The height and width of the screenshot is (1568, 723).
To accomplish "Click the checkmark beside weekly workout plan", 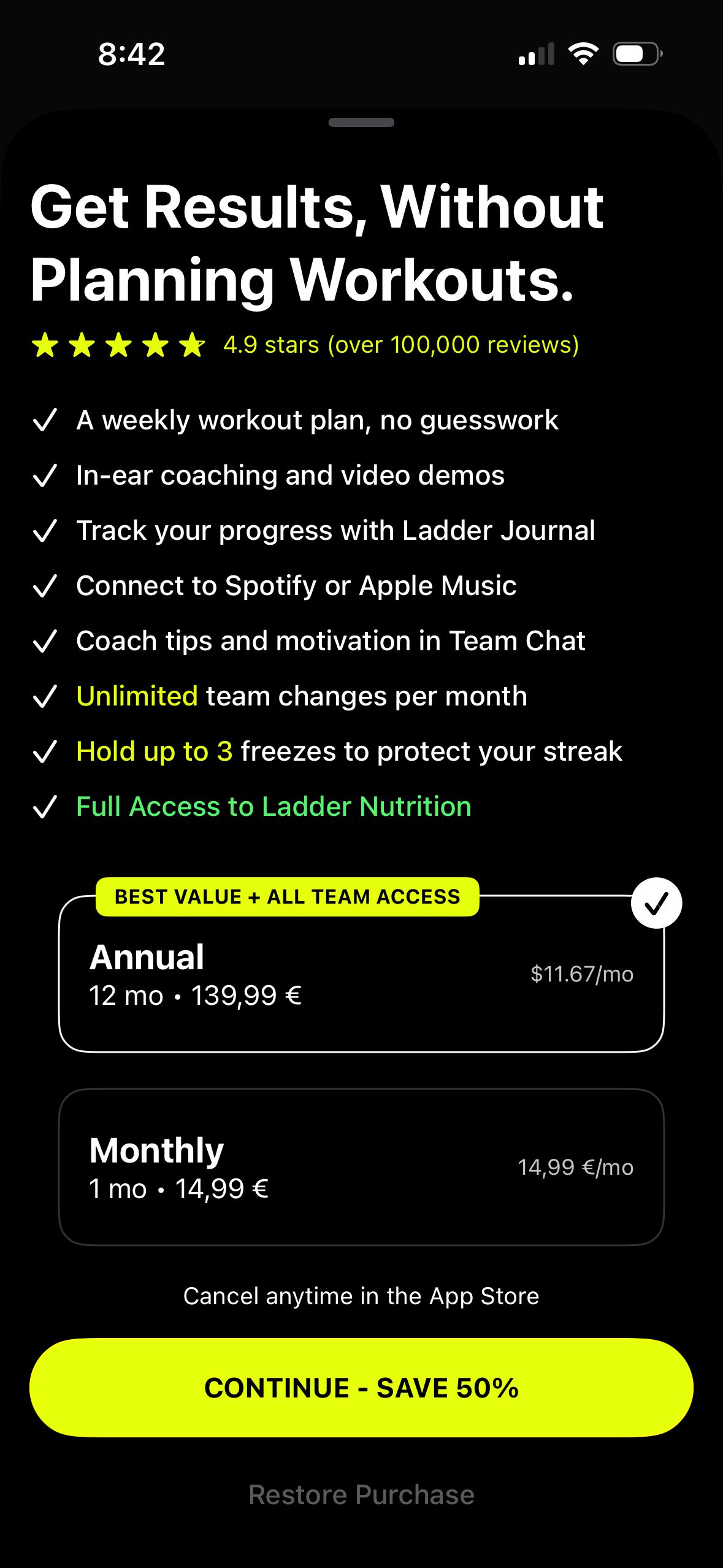I will point(45,420).
